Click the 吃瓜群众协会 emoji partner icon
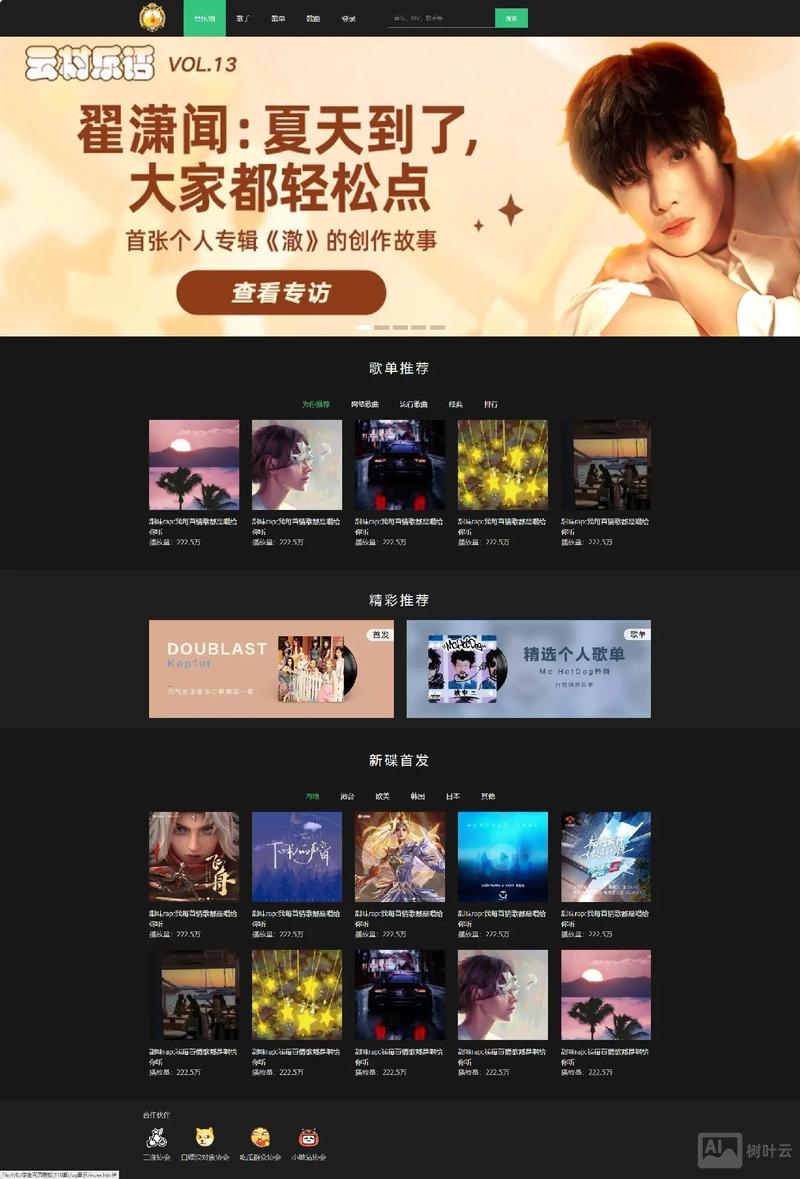800x1179 pixels. 258,1138
